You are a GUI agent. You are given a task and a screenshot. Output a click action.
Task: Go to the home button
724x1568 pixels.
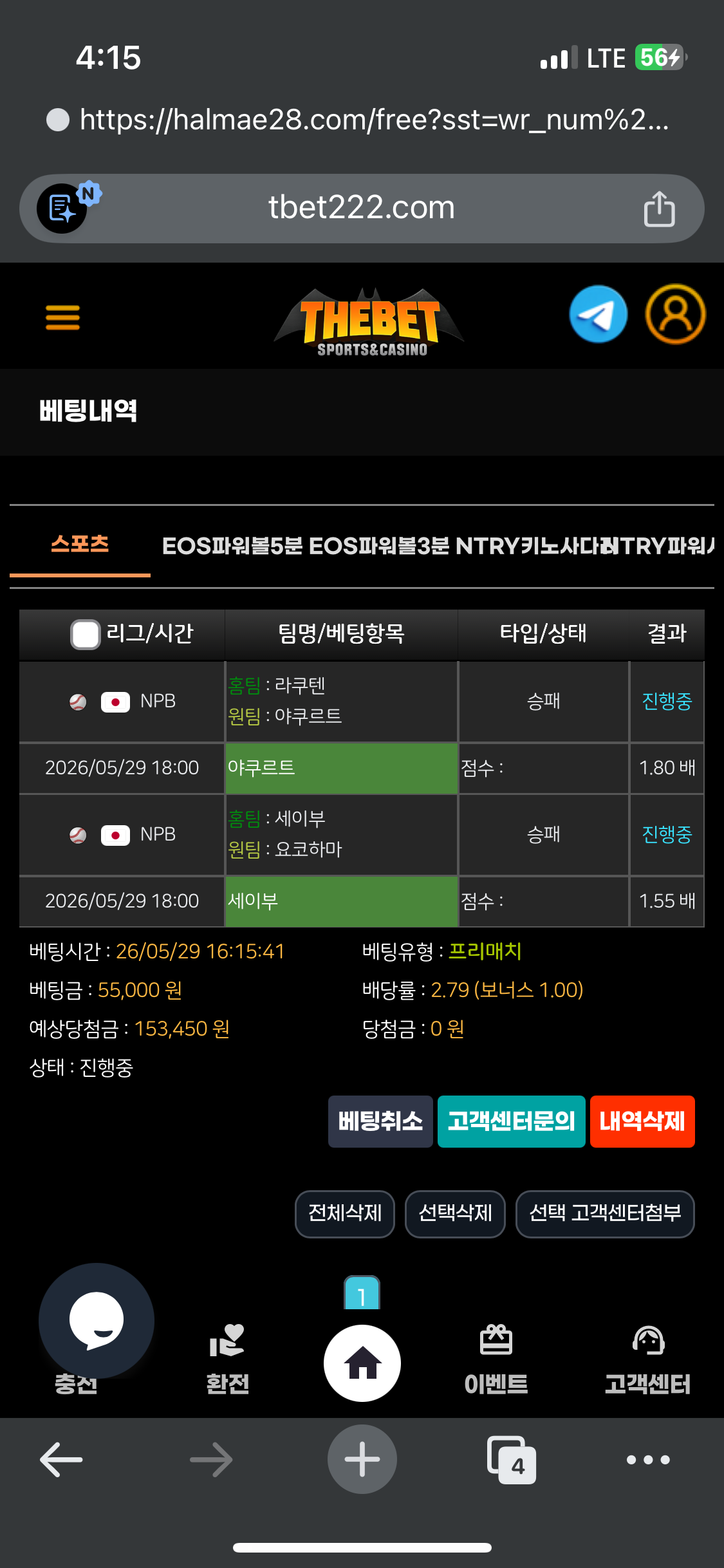(362, 1363)
